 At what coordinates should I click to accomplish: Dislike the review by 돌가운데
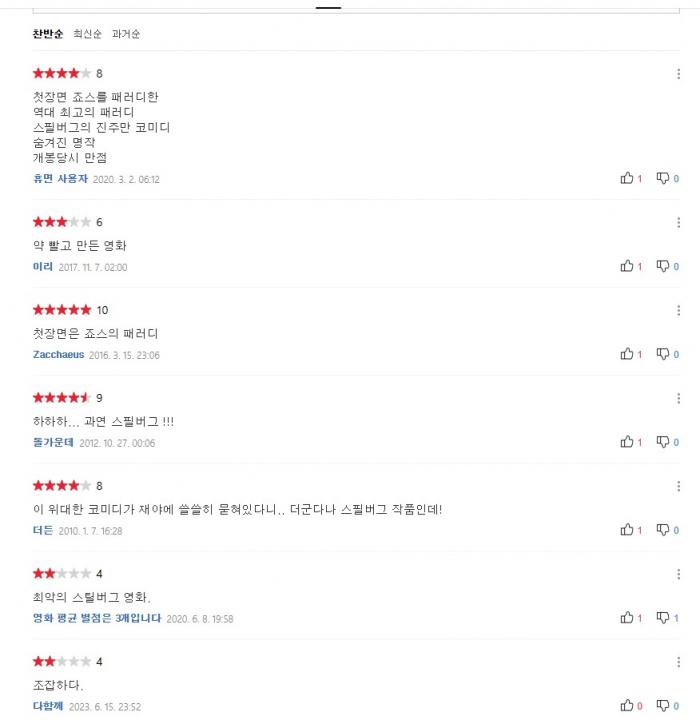[663, 442]
